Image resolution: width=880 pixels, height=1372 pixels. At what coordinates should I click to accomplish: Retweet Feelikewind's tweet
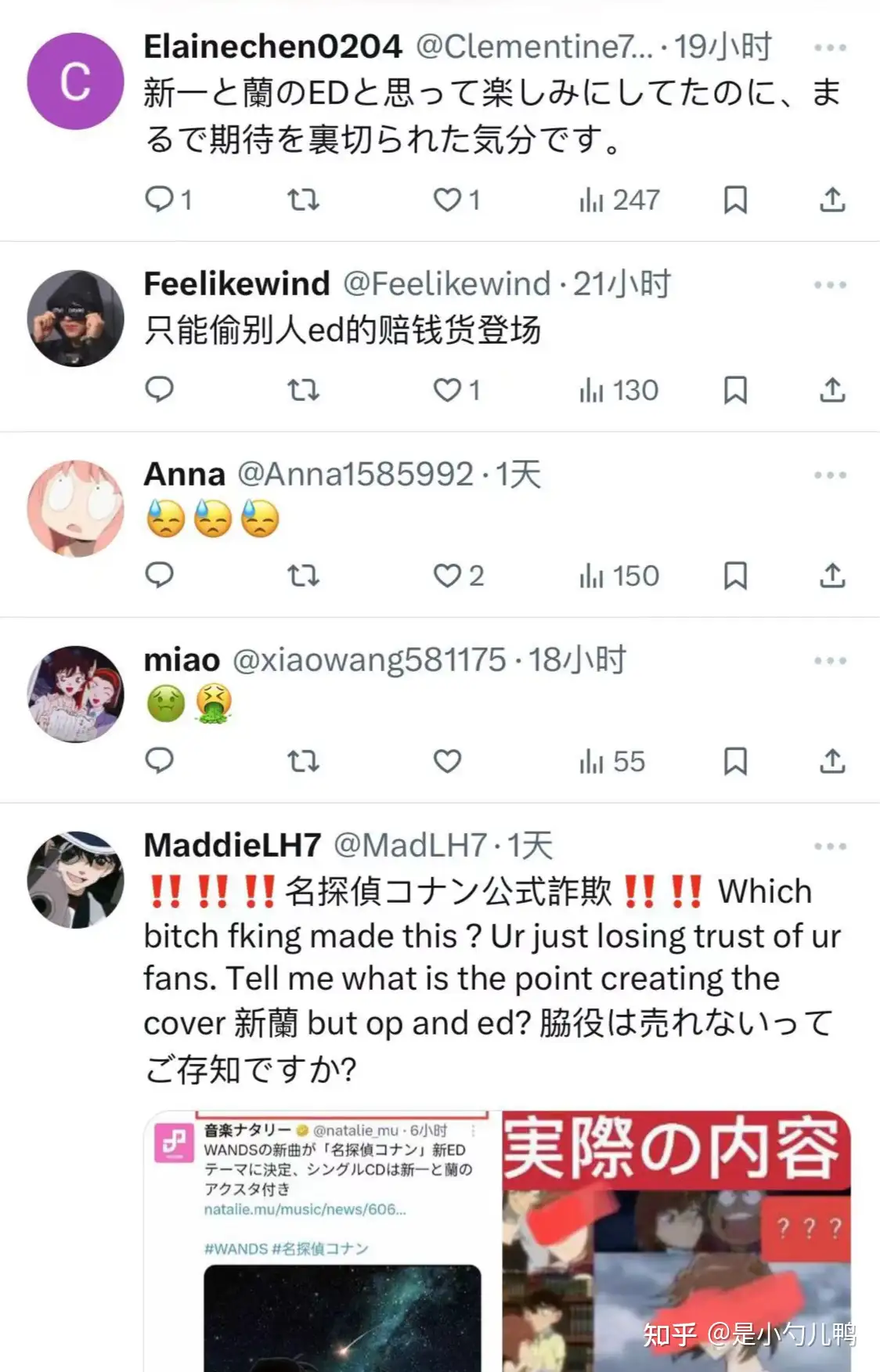(303, 390)
